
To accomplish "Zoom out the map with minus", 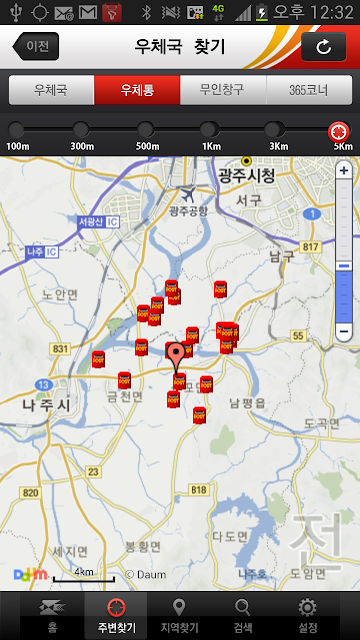I will click(344, 331).
